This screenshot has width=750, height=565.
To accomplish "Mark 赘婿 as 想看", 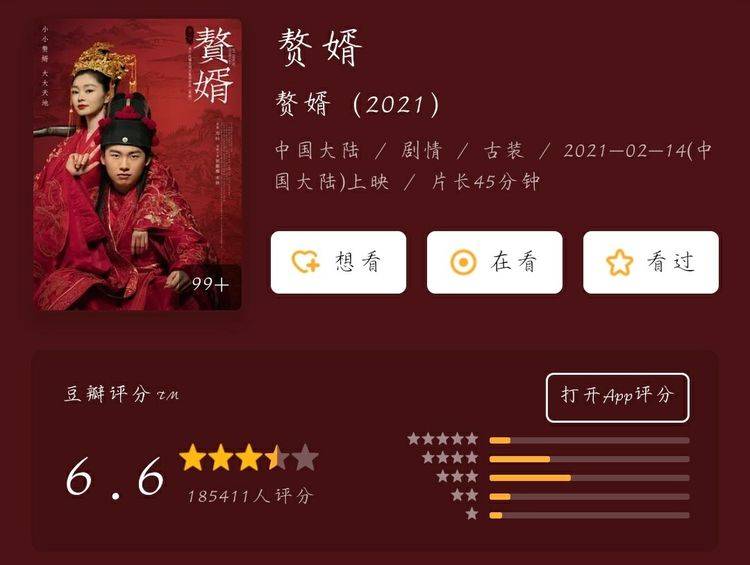I will (338, 262).
